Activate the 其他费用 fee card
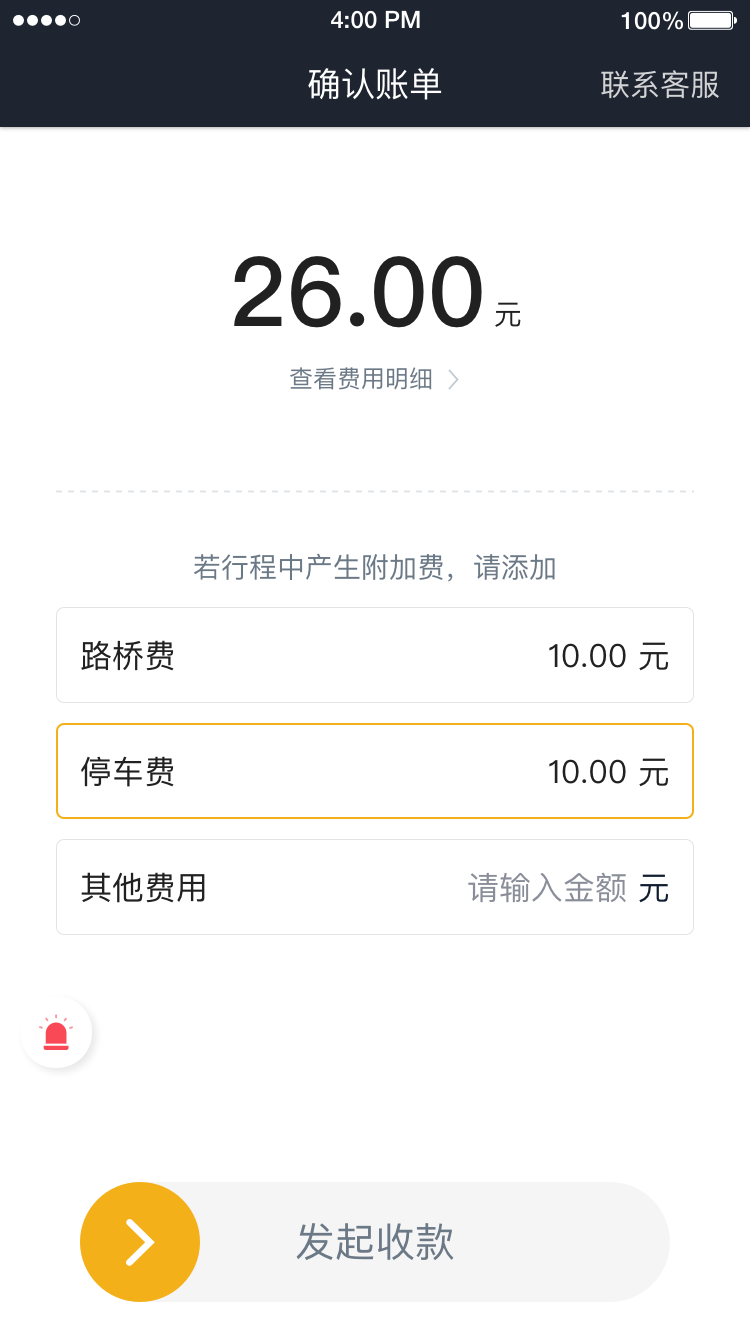Screen dimensions: 750x1334 click(x=375, y=887)
